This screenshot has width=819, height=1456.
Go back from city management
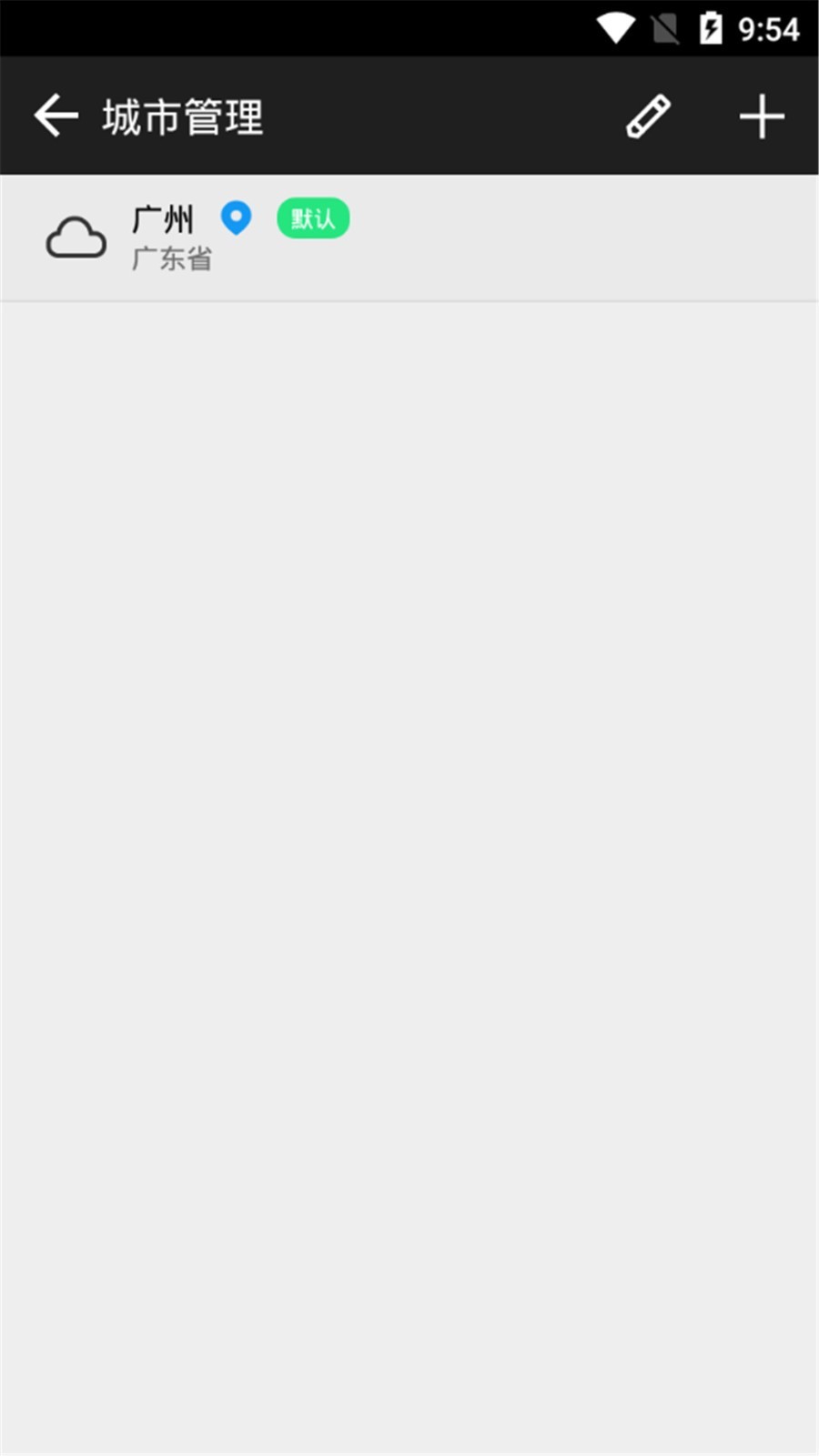(56, 116)
